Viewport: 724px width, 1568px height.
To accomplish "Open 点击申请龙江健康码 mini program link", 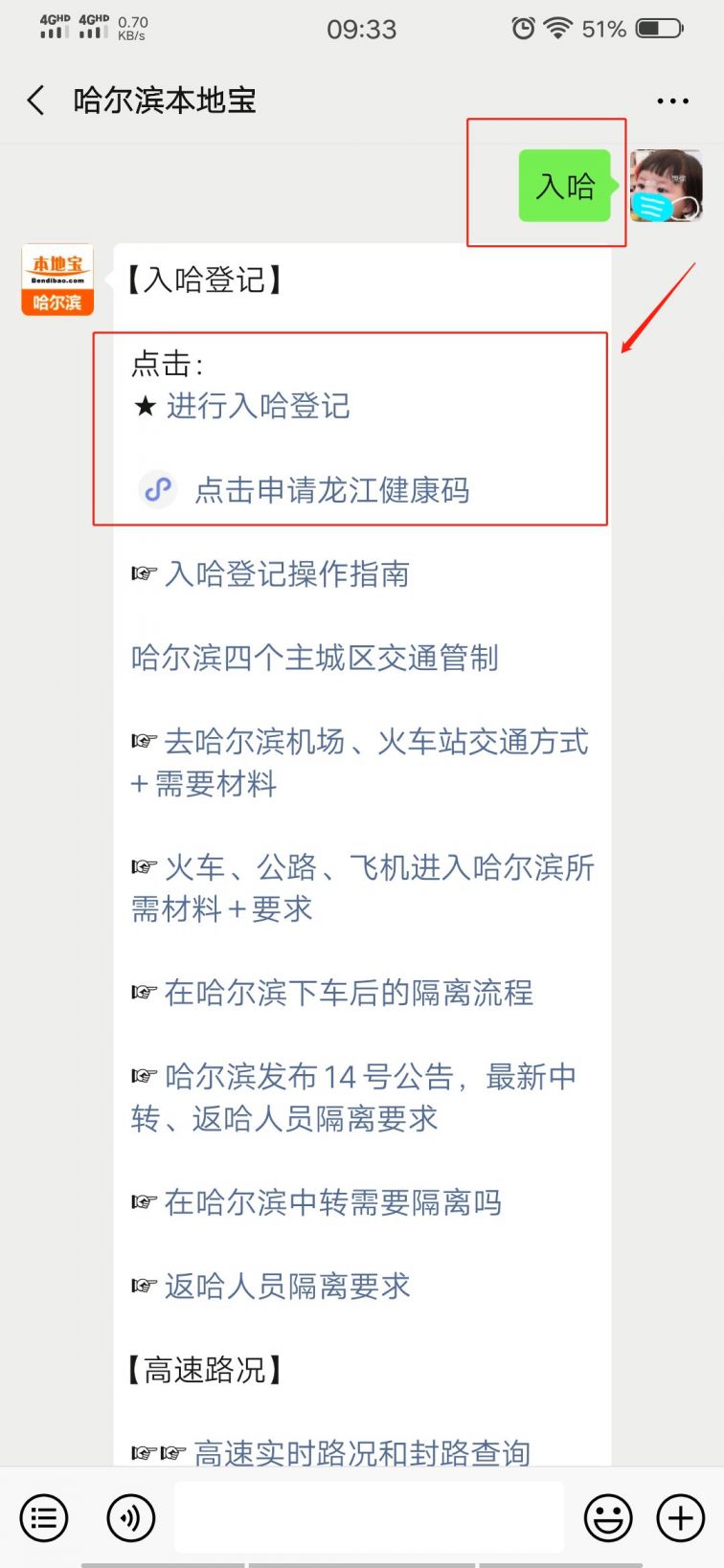I will pos(331,490).
